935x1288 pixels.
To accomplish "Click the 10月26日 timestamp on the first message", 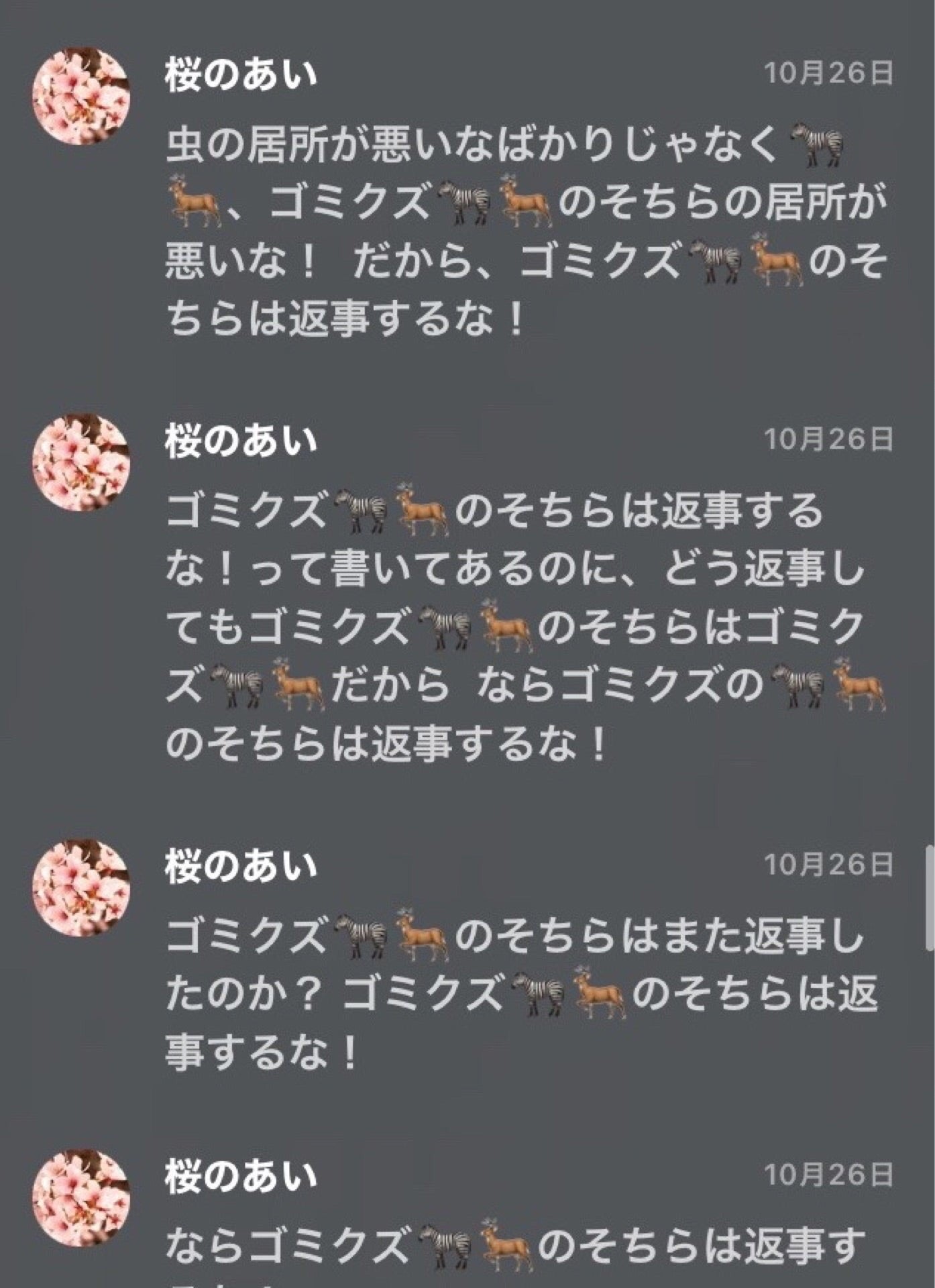I will point(826,74).
